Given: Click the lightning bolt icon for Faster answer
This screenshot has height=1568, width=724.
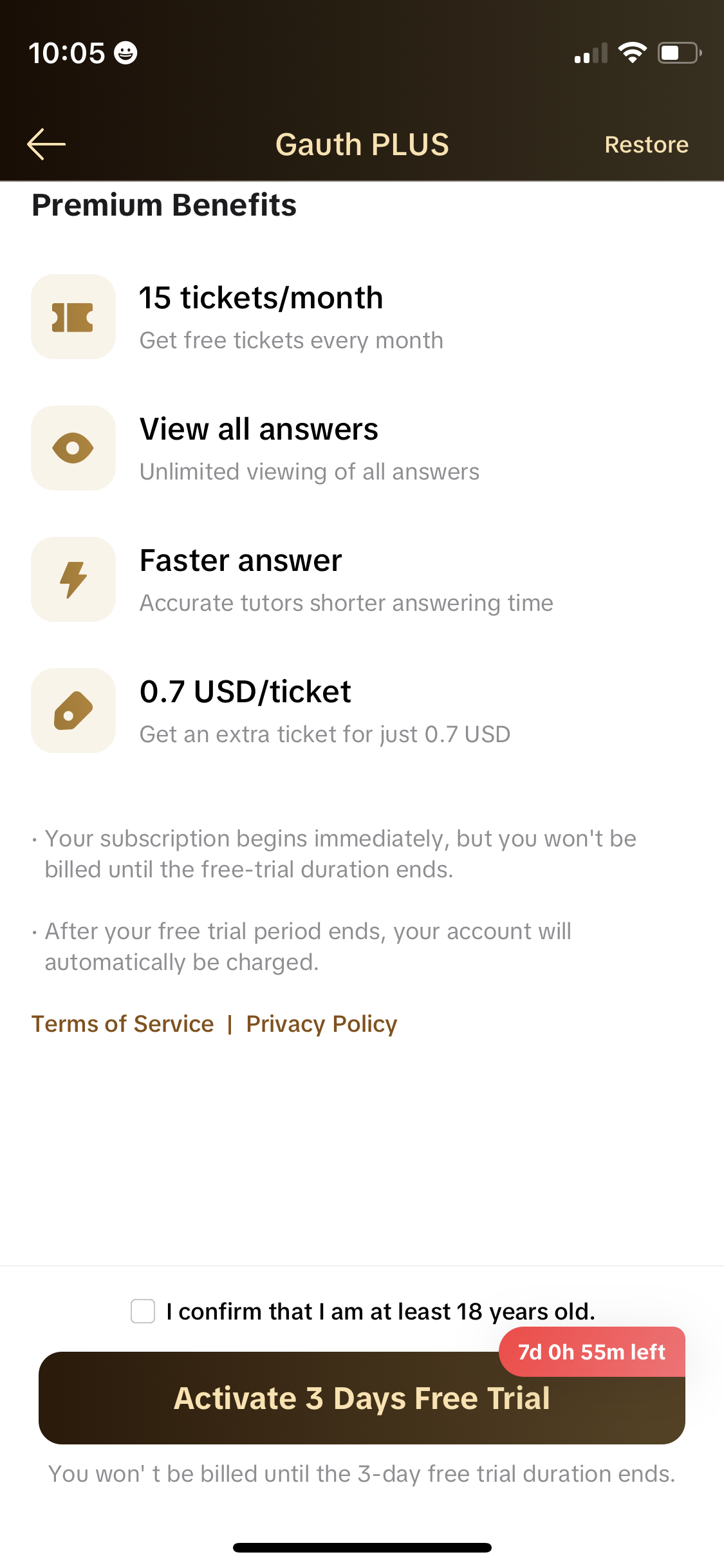Looking at the screenshot, I should click(73, 579).
